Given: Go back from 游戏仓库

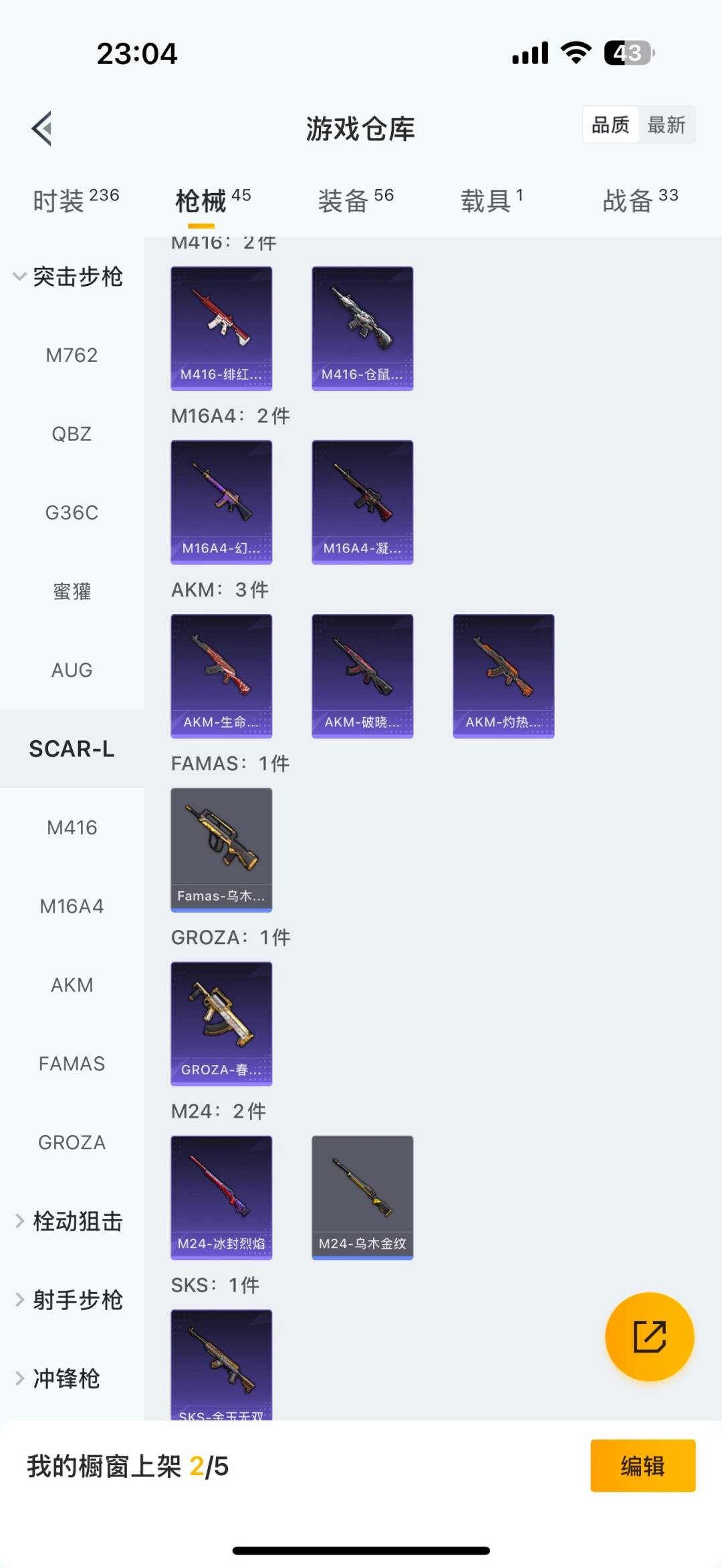Looking at the screenshot, I should tap(42, 128).
